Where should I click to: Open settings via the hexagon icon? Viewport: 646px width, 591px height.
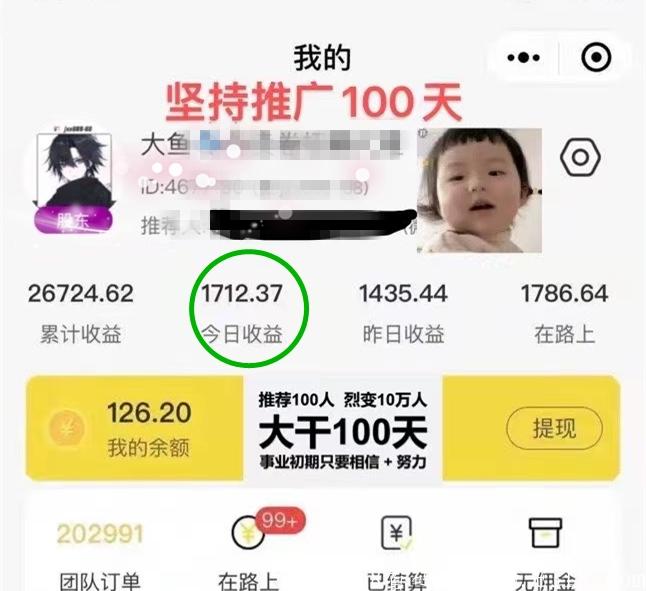(x=580, y=157)
